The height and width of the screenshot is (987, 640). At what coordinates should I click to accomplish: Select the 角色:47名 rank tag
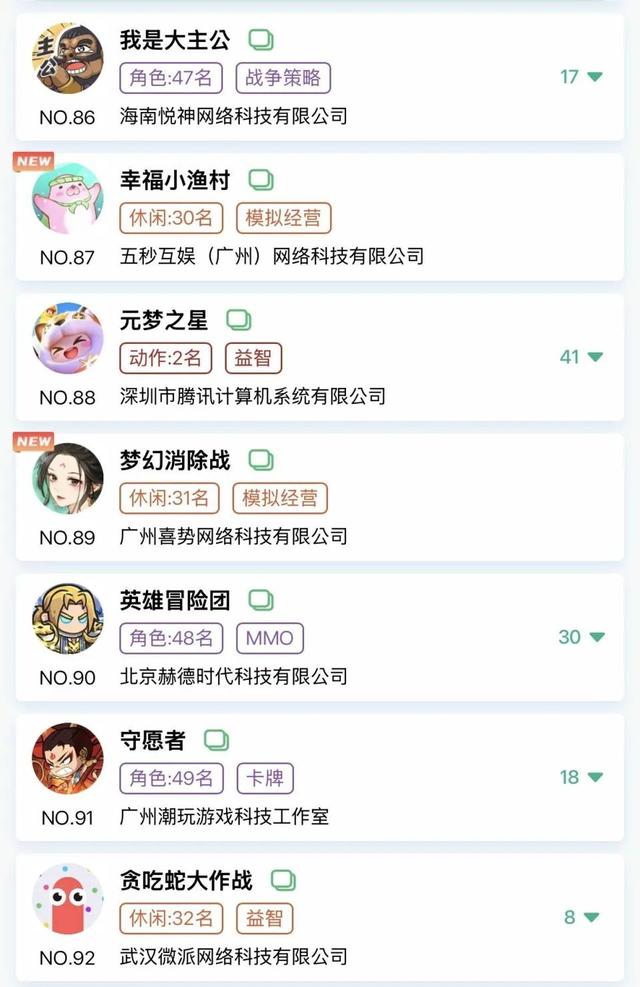[x=171, y=77]
